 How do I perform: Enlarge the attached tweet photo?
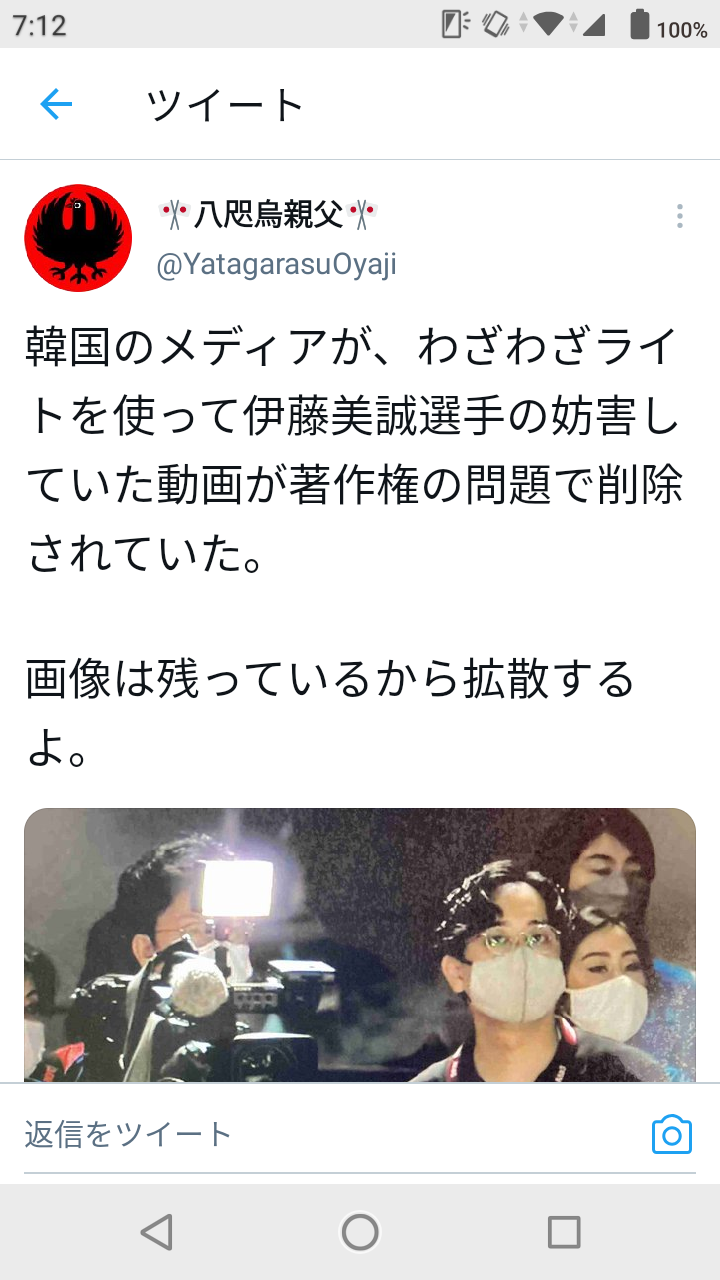(360, 944)
